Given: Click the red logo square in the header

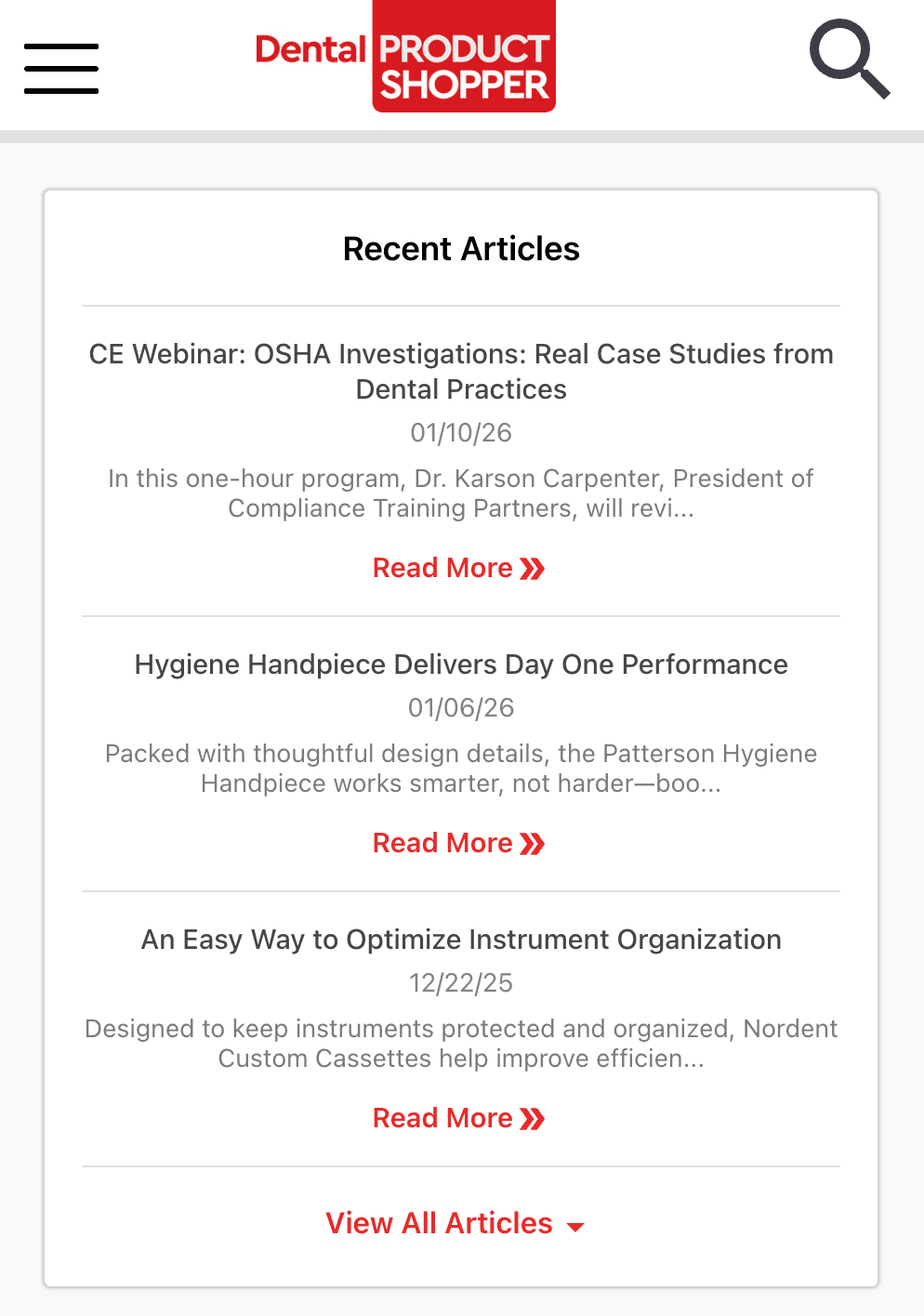Looking at the screenshot, I should (x=463, y=56).
